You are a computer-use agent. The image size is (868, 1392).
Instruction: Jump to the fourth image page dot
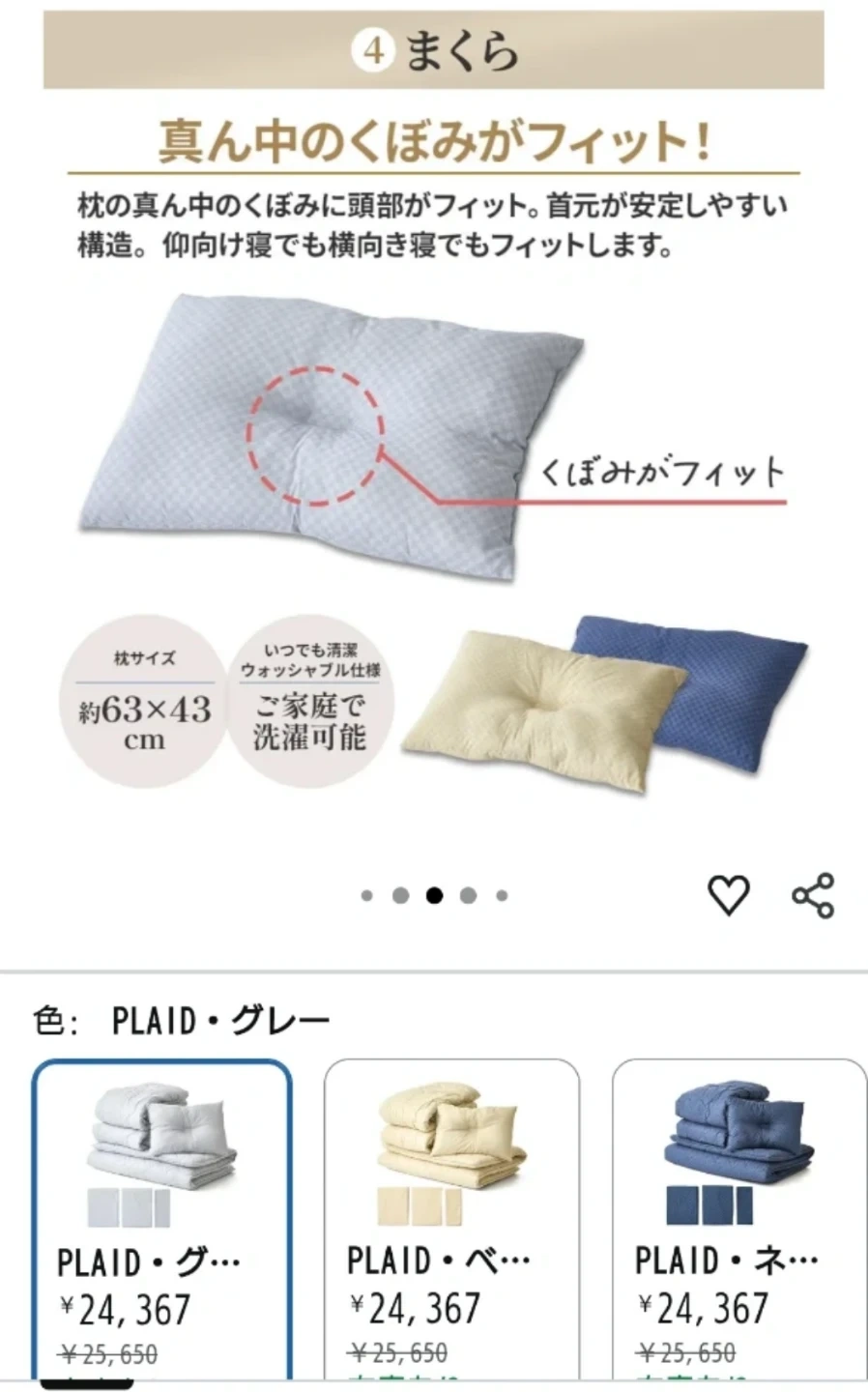pos(468,896)
